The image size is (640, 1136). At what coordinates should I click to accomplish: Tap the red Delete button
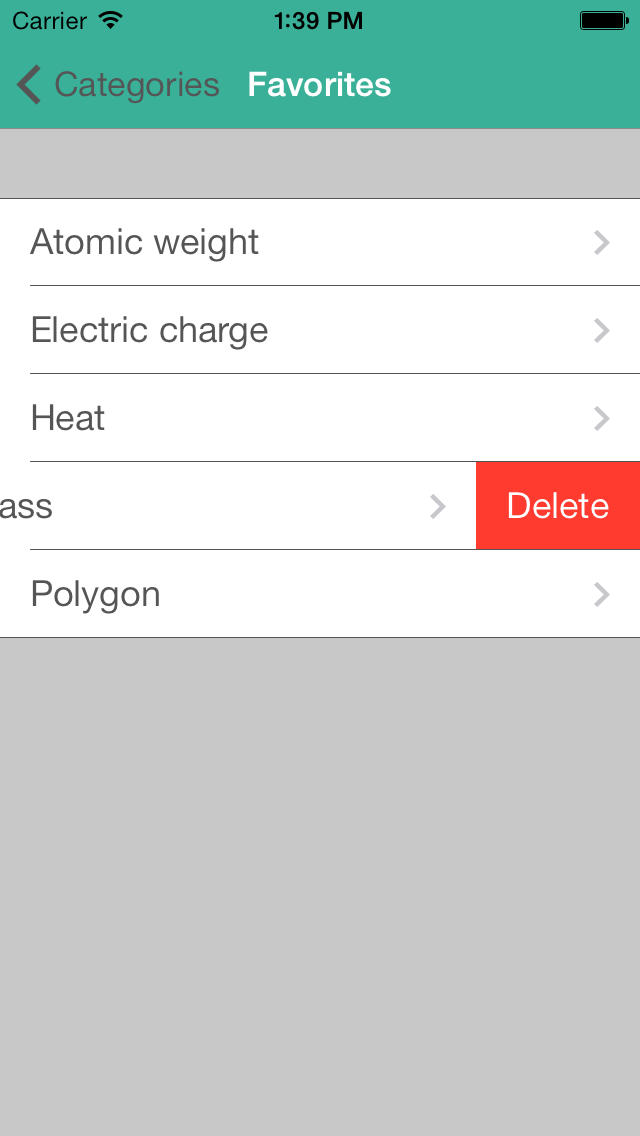pos(558,506)
